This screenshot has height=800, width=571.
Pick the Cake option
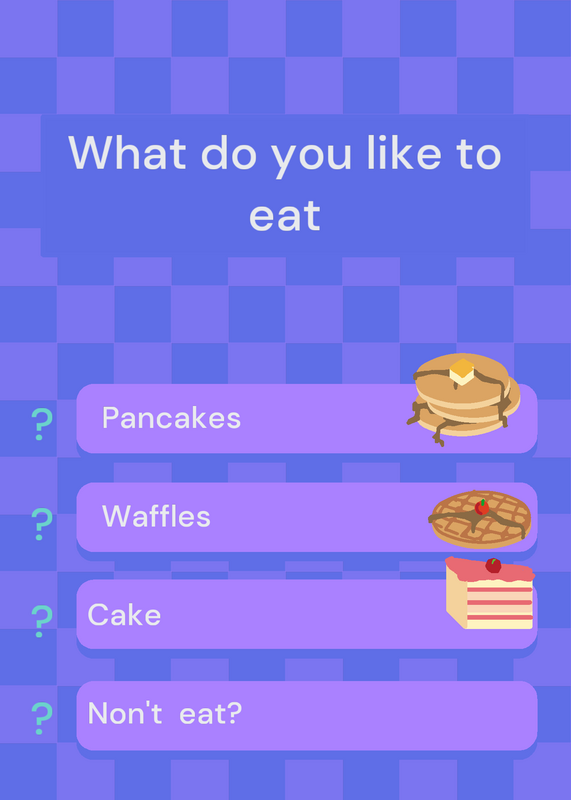pos(307,614)
